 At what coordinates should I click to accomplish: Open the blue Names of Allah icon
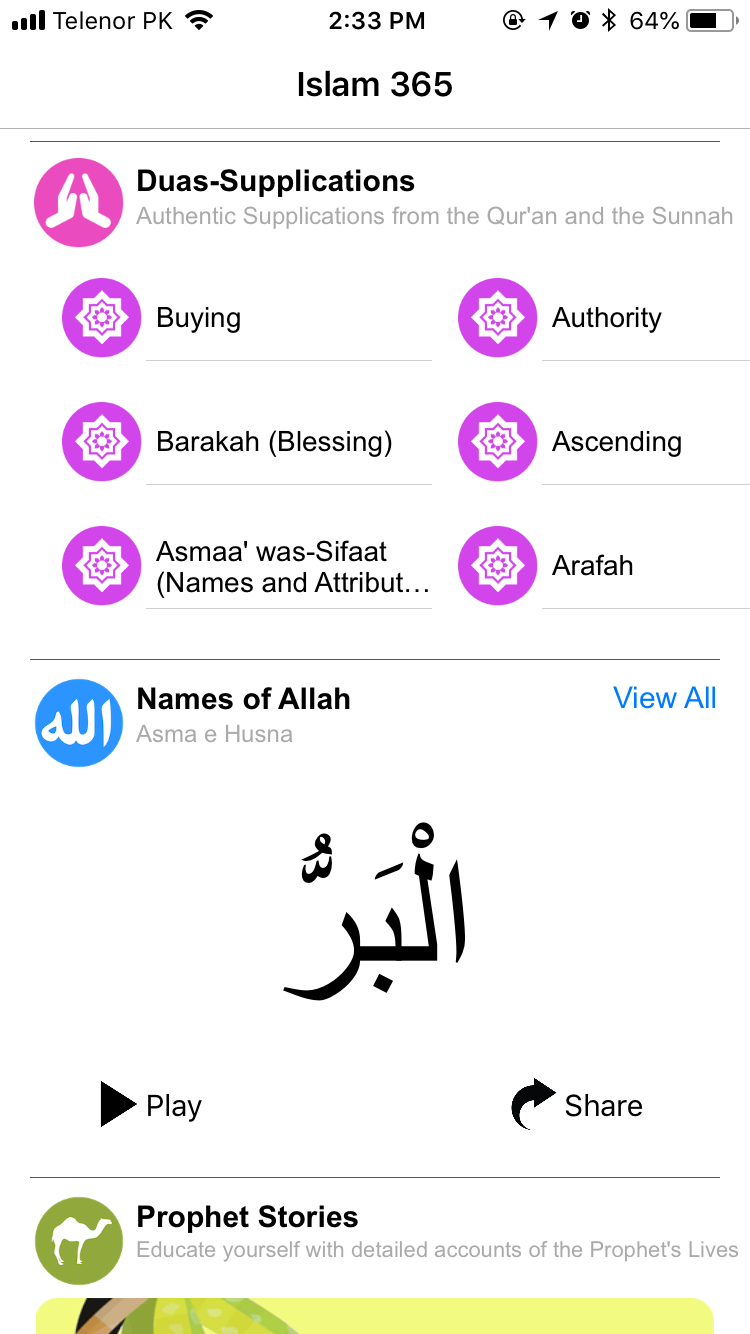[x=78, y=722]
